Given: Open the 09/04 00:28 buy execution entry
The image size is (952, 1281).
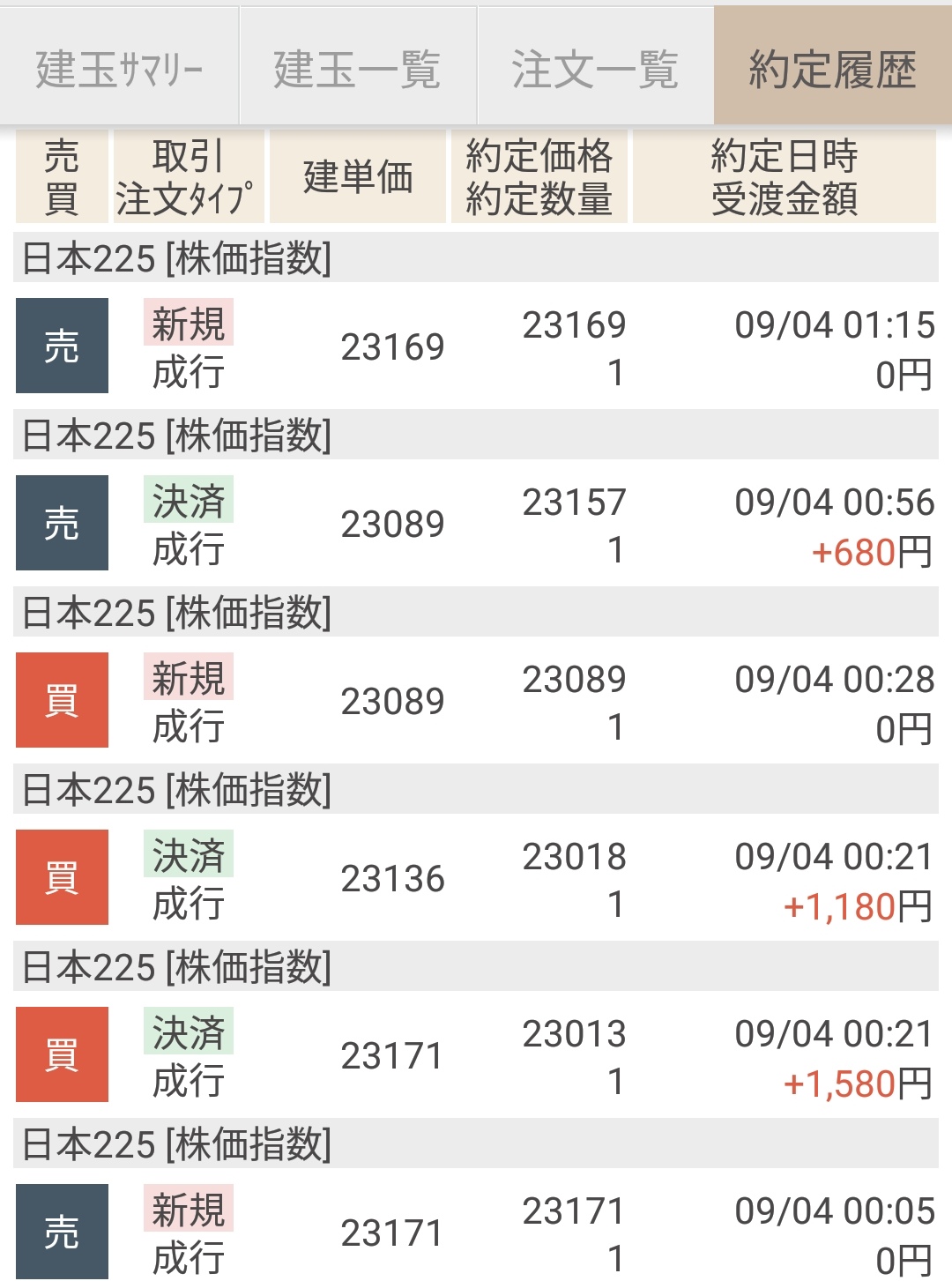Looking at the screenshot, I should (x=476, y=702).
